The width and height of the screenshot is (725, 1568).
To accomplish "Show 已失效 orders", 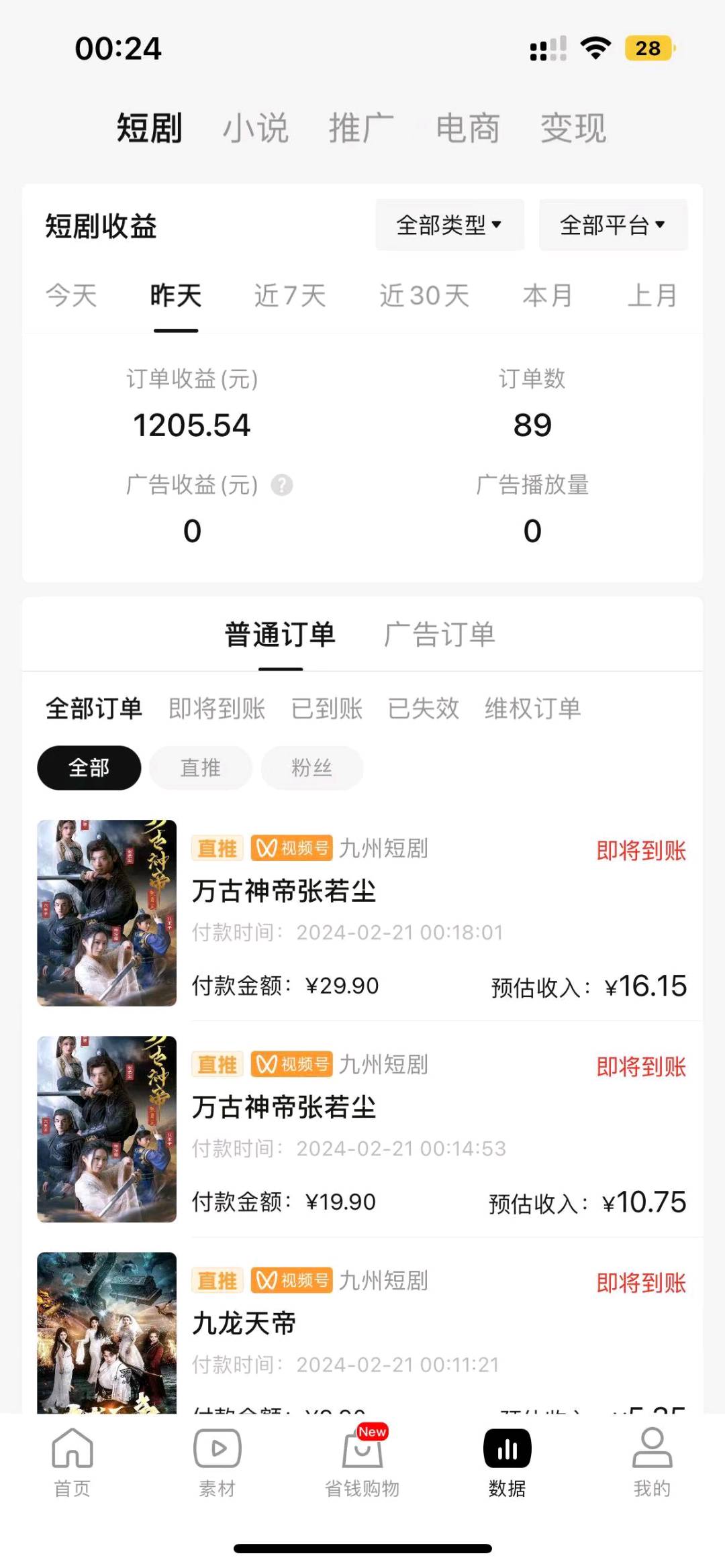I will coord(424,709).
